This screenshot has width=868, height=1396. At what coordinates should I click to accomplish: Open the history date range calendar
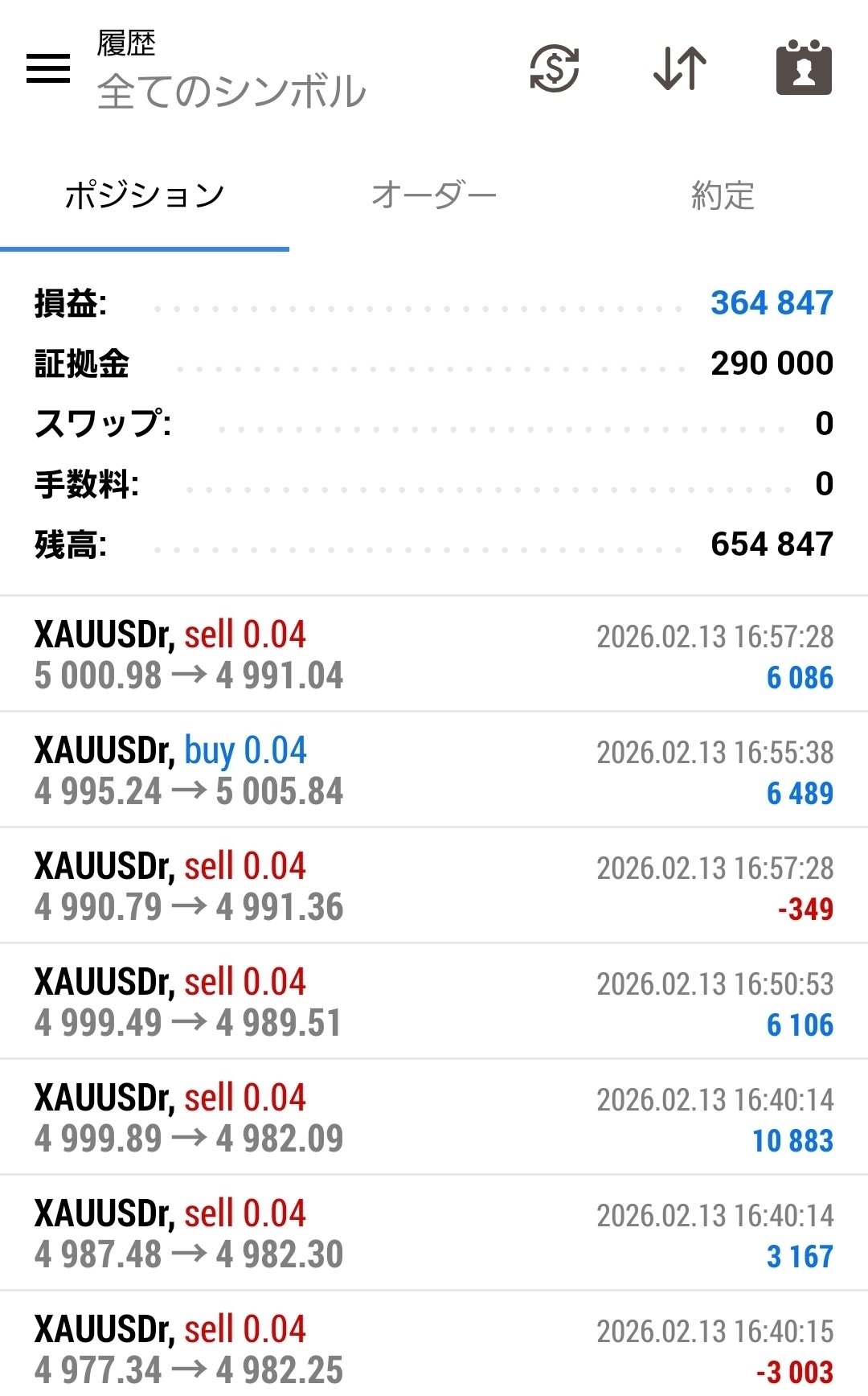[x=804, y=68]
